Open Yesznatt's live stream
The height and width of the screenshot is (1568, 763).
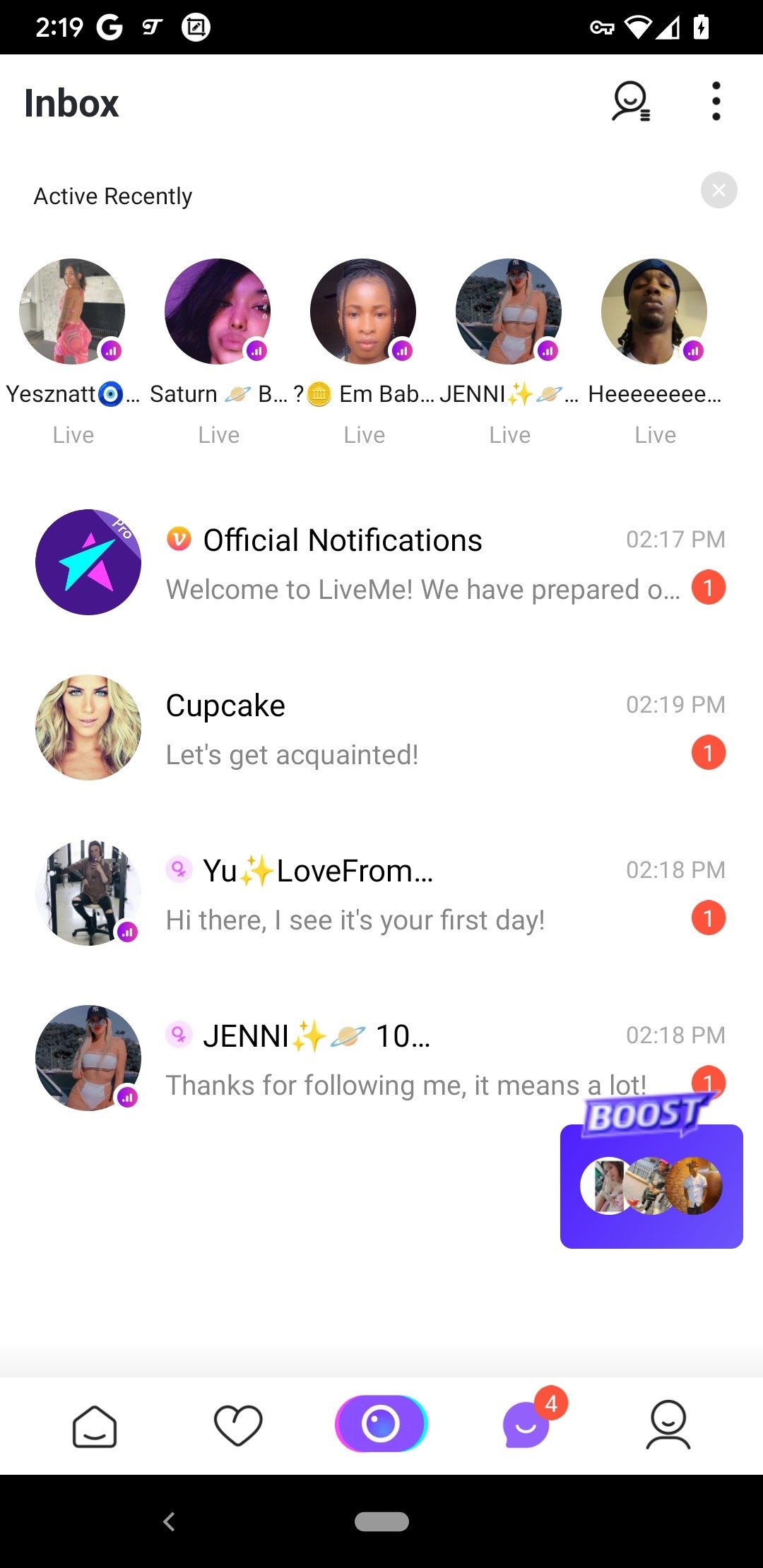point(72,311)
